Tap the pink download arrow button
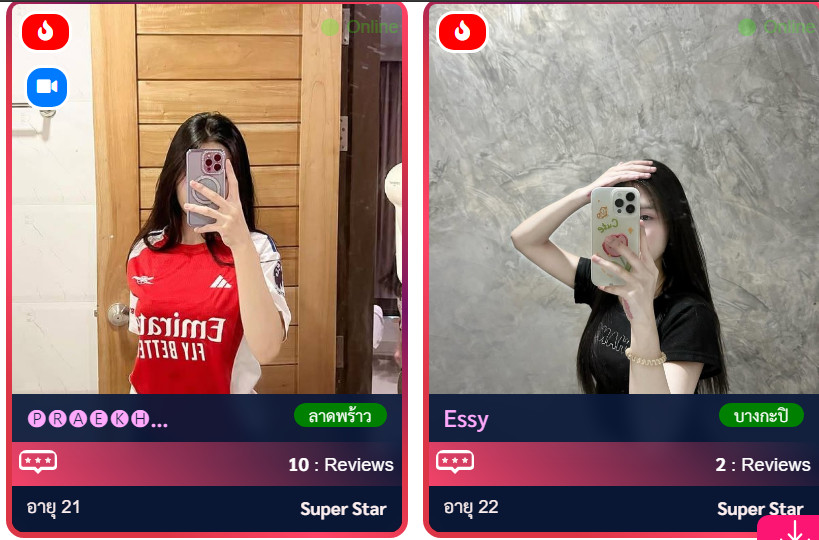Screen dimensions: 819x540 (793, 529)
